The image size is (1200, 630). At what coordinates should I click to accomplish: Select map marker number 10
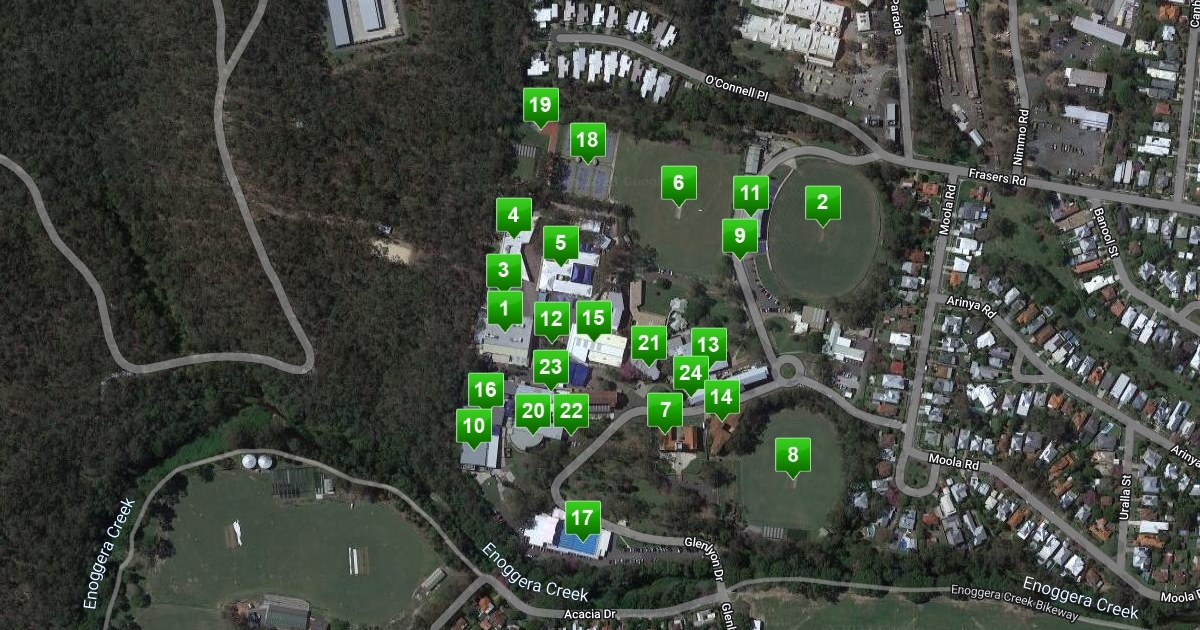coord(474,425)
